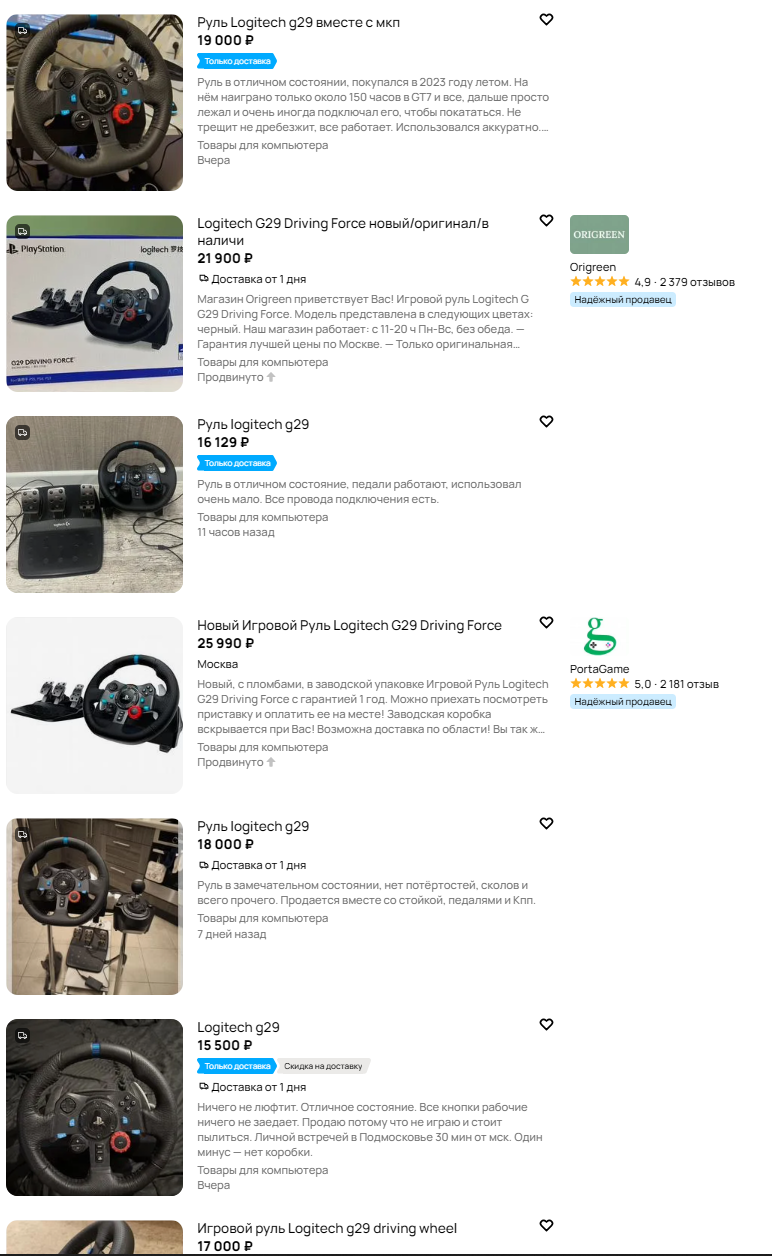
Task: Open "Logitech G29 Driving Force новый/оригинал/в наличи" listing
Action: tap(343, 232)
